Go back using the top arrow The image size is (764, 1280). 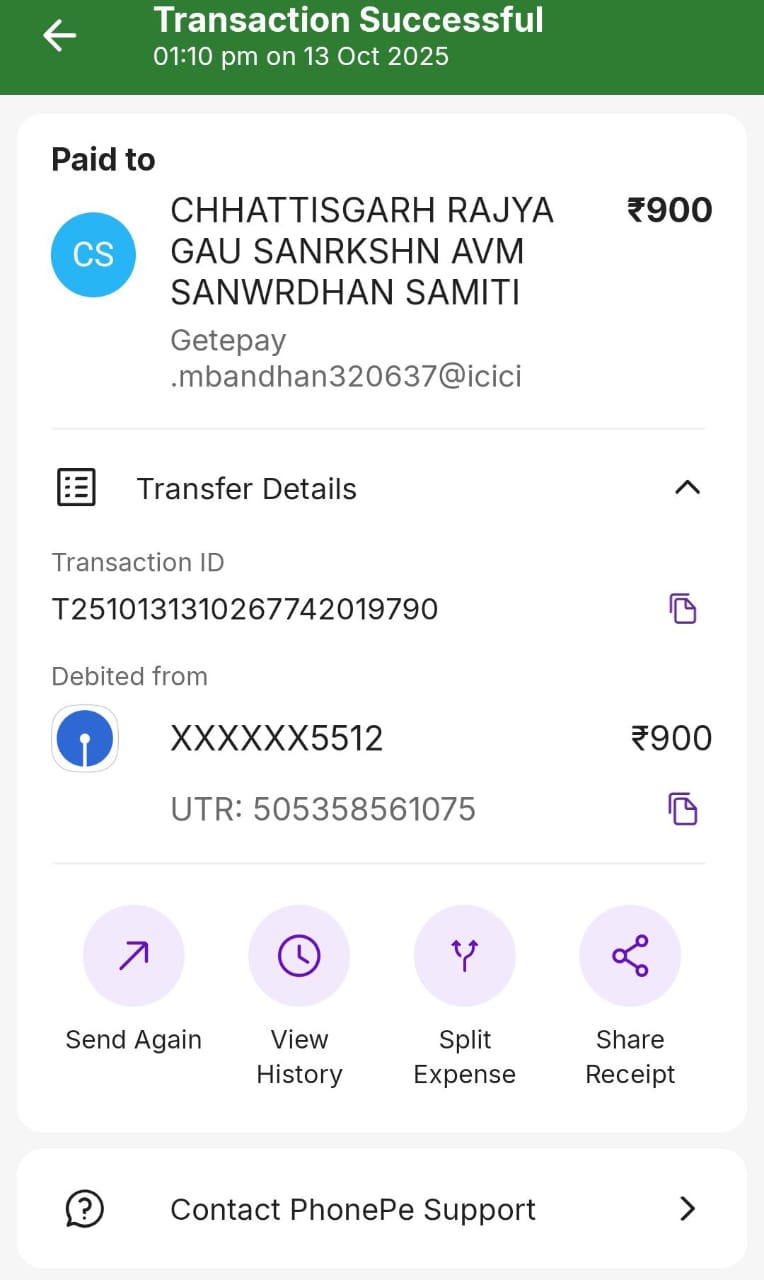[x=60, y=36]
